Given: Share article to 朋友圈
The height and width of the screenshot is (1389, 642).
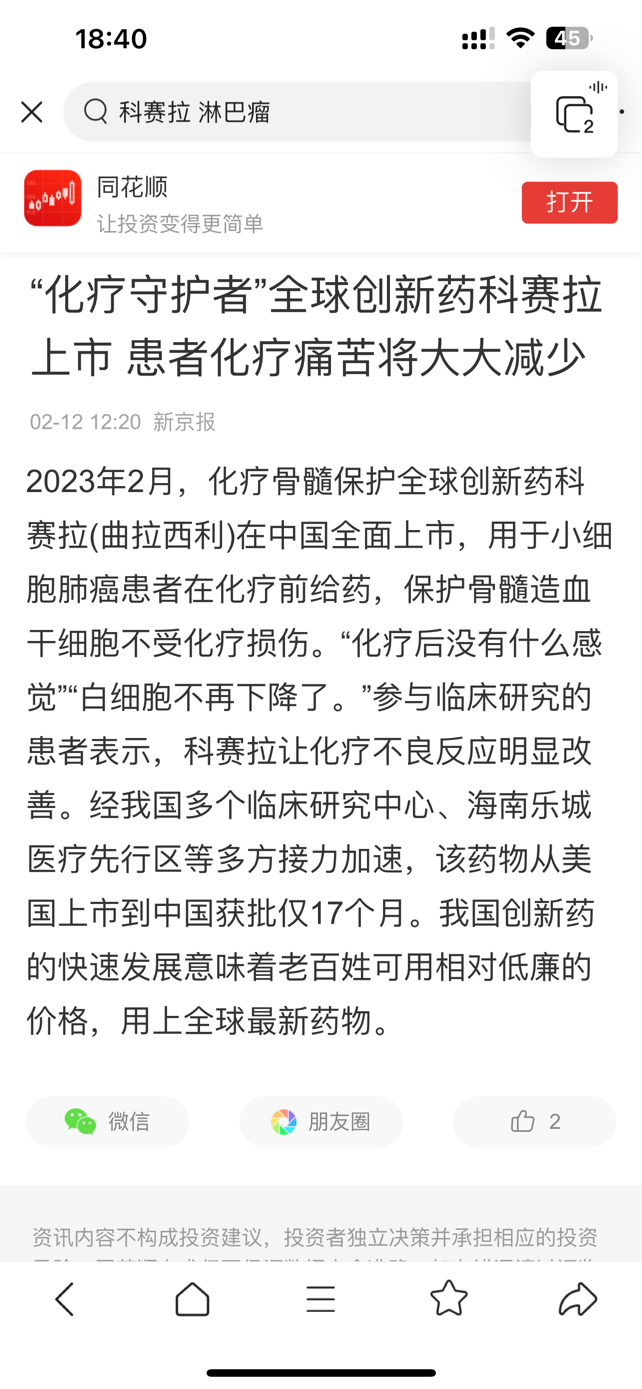Looking at the screenshot, I should [321, 1121].
